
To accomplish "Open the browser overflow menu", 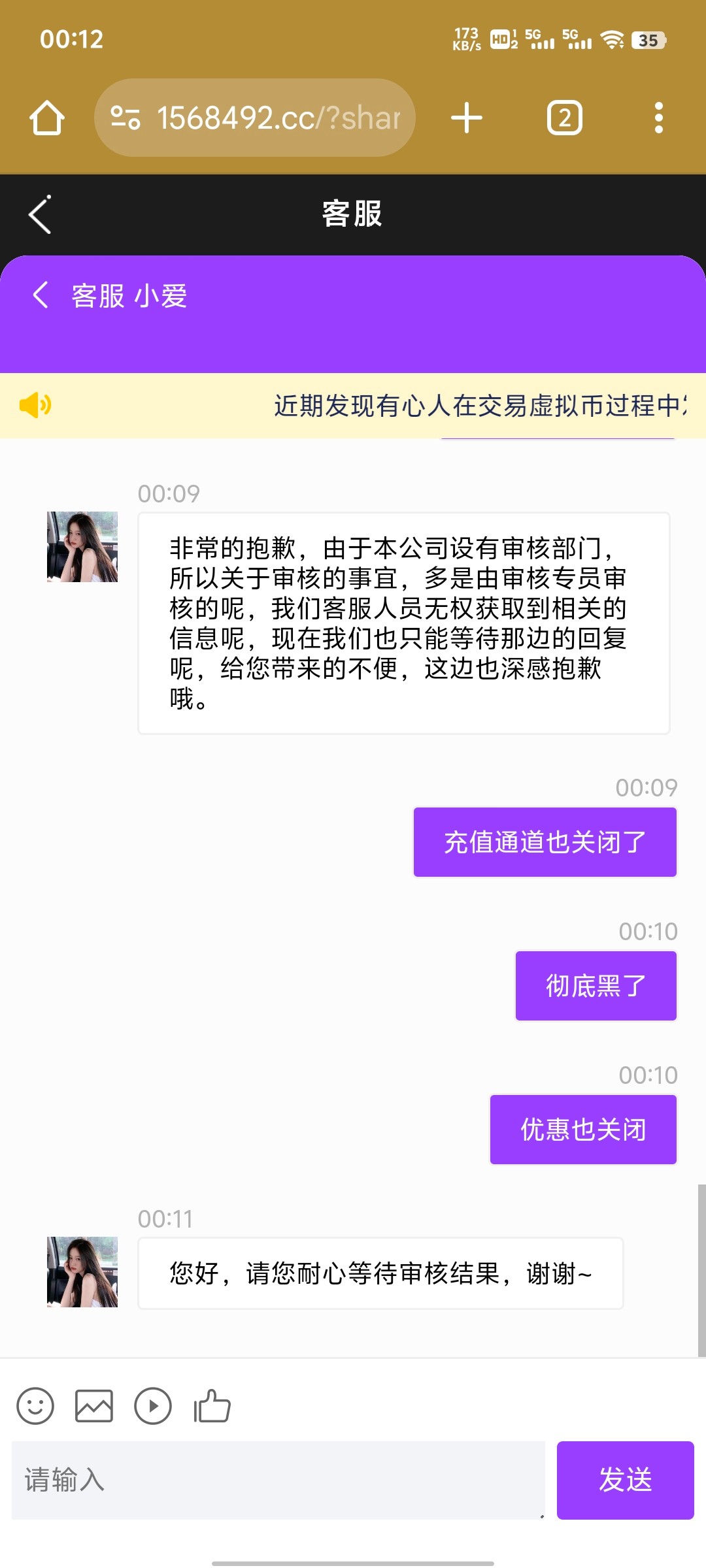I will pos(658,118).
